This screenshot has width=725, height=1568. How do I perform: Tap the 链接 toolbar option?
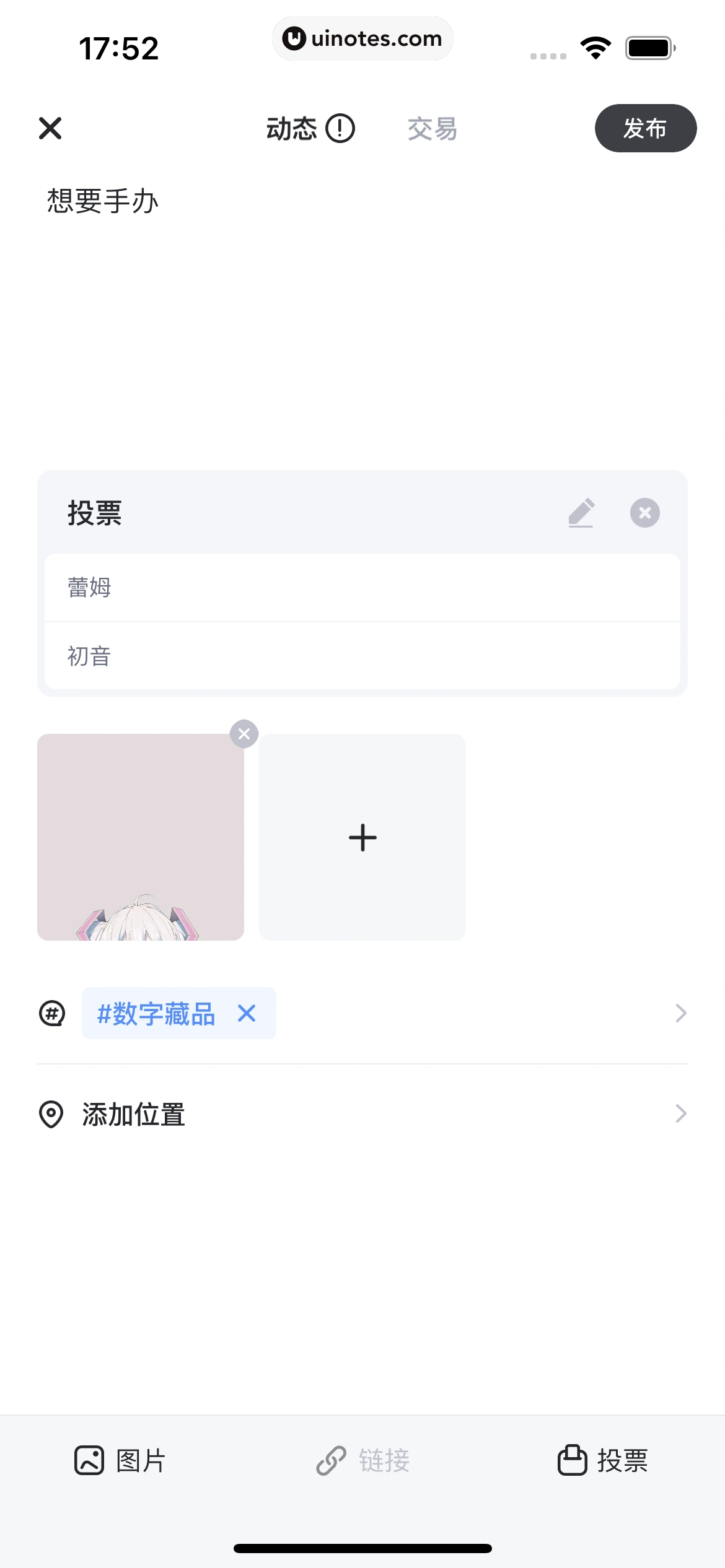coord(363,1460)
